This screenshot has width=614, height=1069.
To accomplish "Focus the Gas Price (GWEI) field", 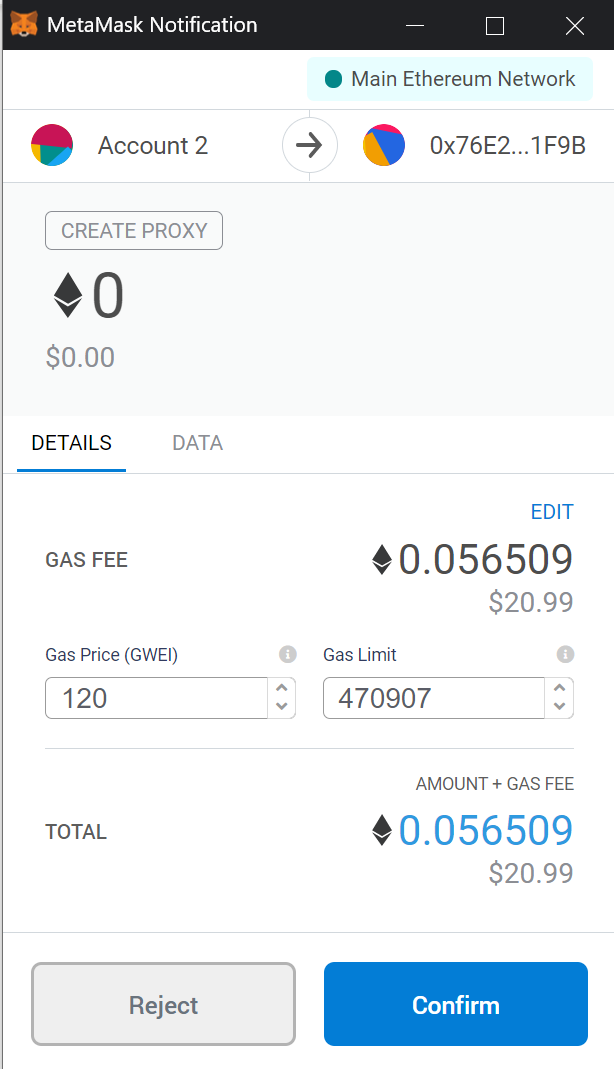I will coord(156,698).
